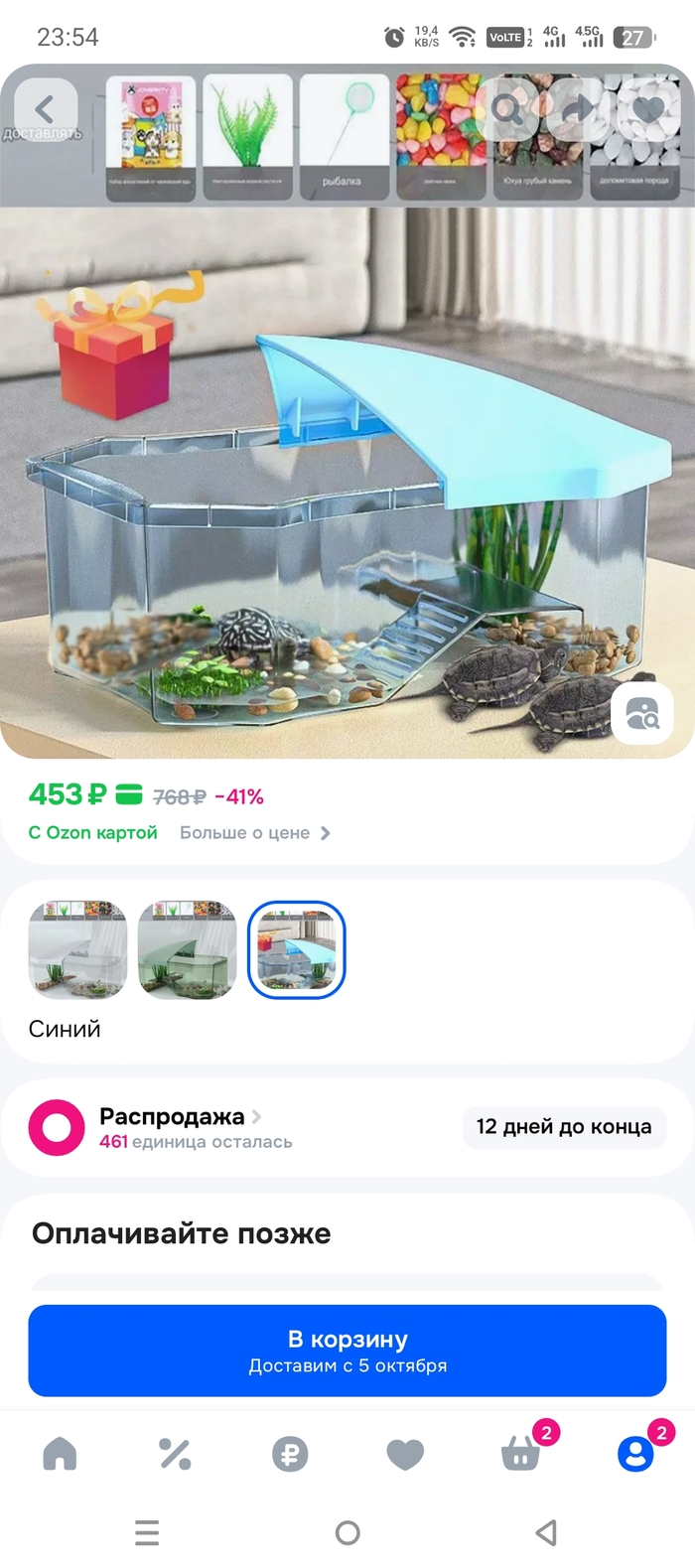This screenshot has width=695, height=1568.
Task: Add product to favorites with the top heart
Action: point(648,108)
